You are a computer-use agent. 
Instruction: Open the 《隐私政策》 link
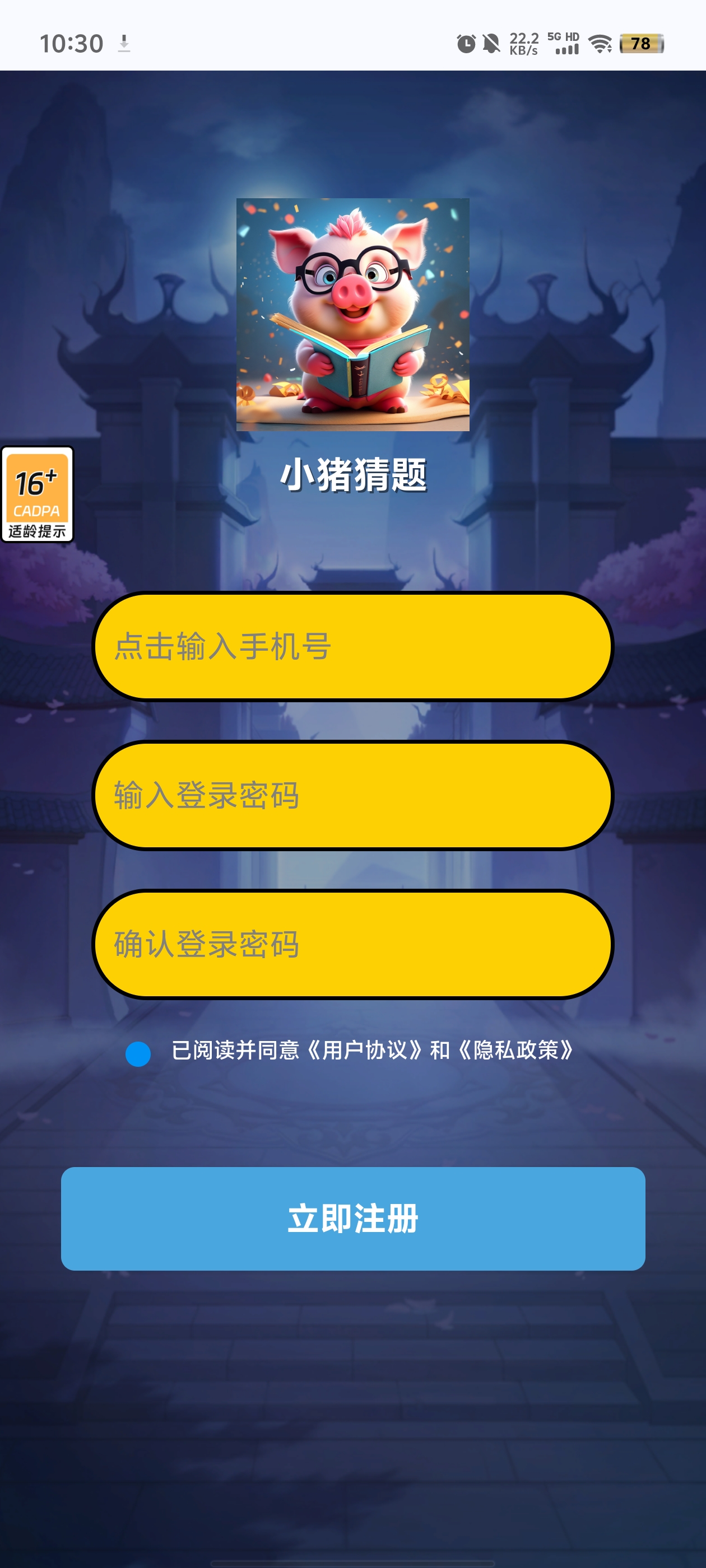tap(516, 1050)
